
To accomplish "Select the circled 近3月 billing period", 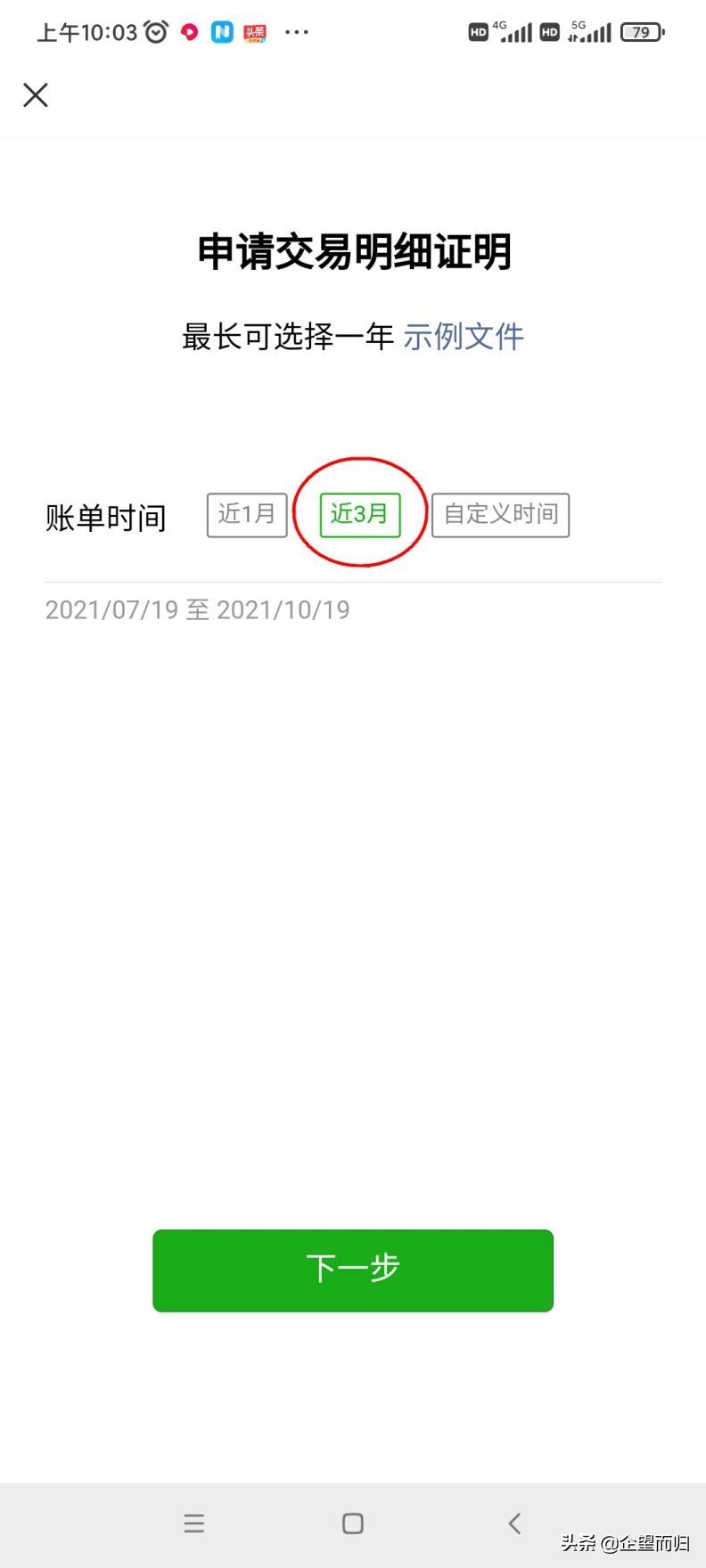I will (x=359, y=514).
